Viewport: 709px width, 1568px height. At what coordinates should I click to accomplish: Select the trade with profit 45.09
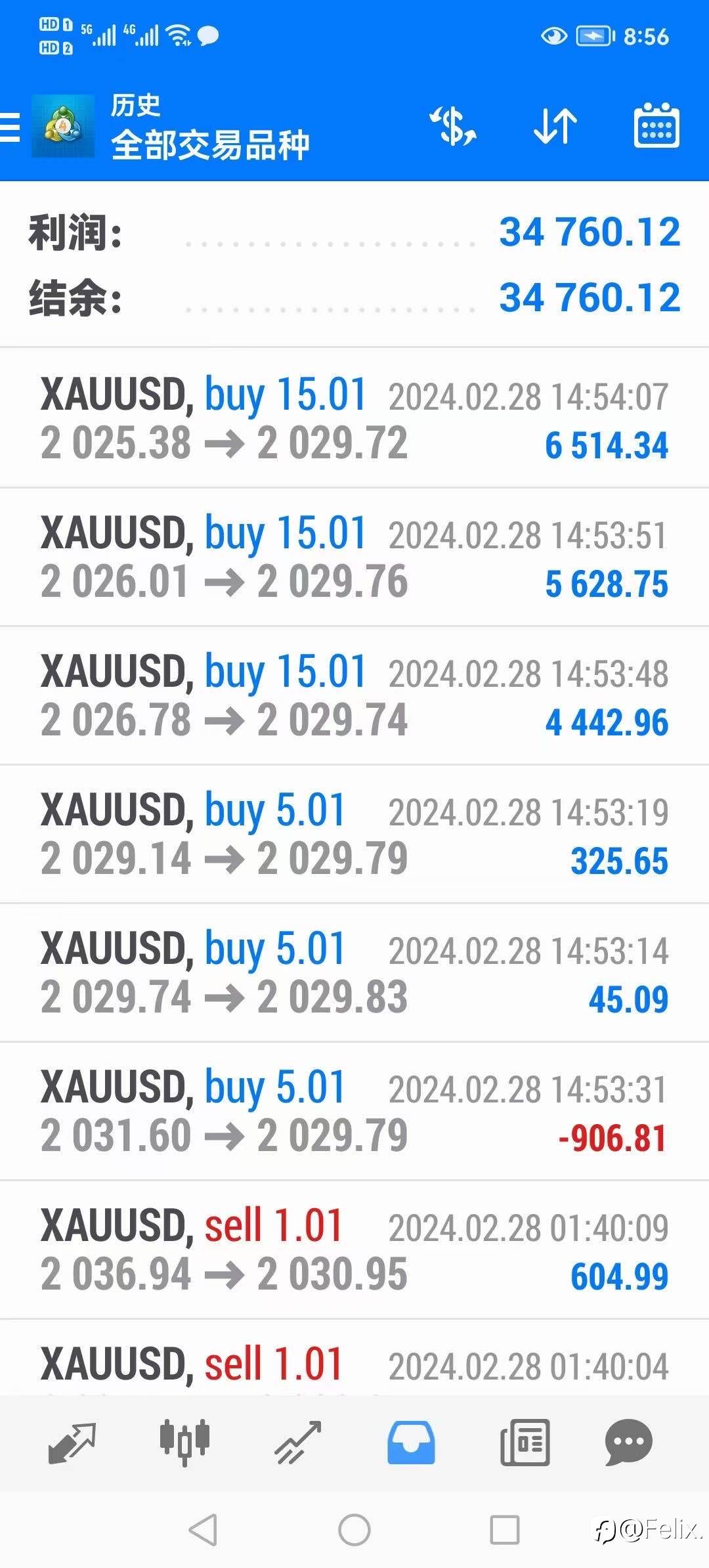[354, 972]
